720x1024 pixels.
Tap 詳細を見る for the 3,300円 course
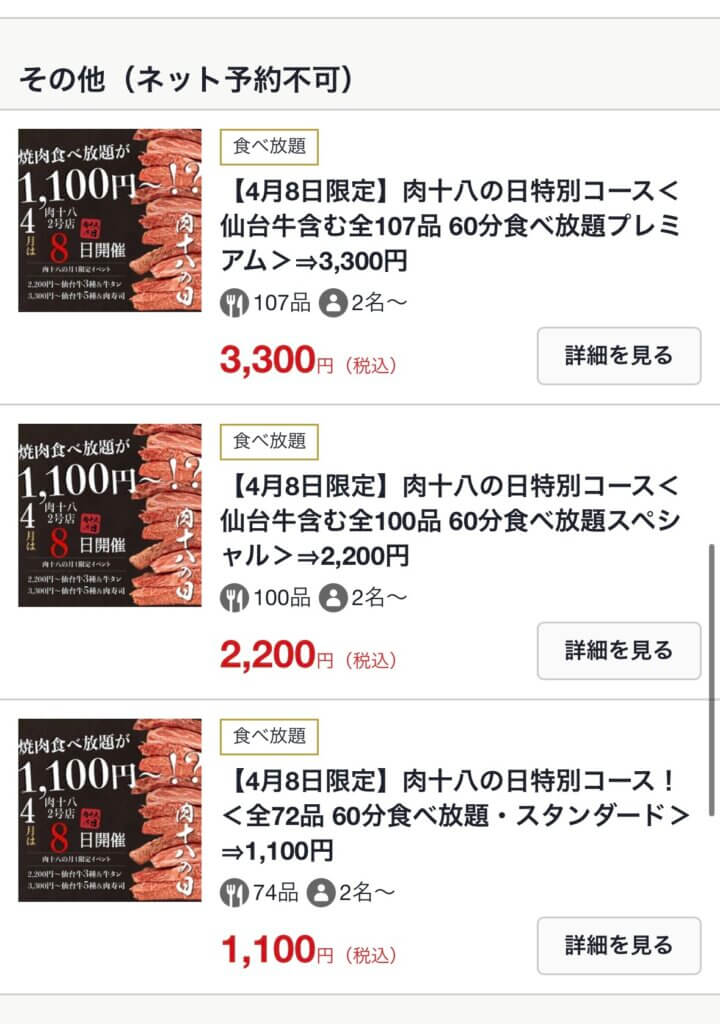[618, 356]
